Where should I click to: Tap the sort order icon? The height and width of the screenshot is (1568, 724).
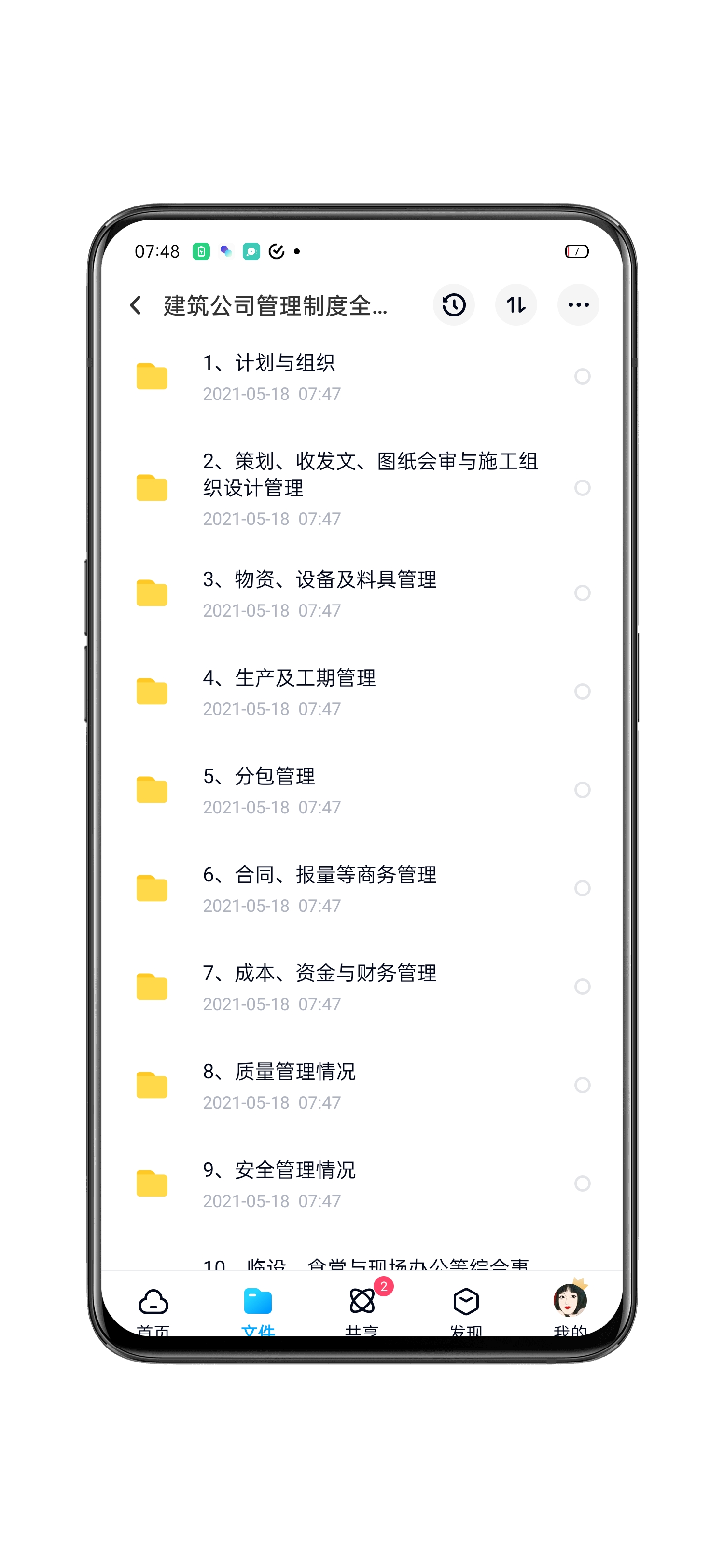tap(516, 305)
